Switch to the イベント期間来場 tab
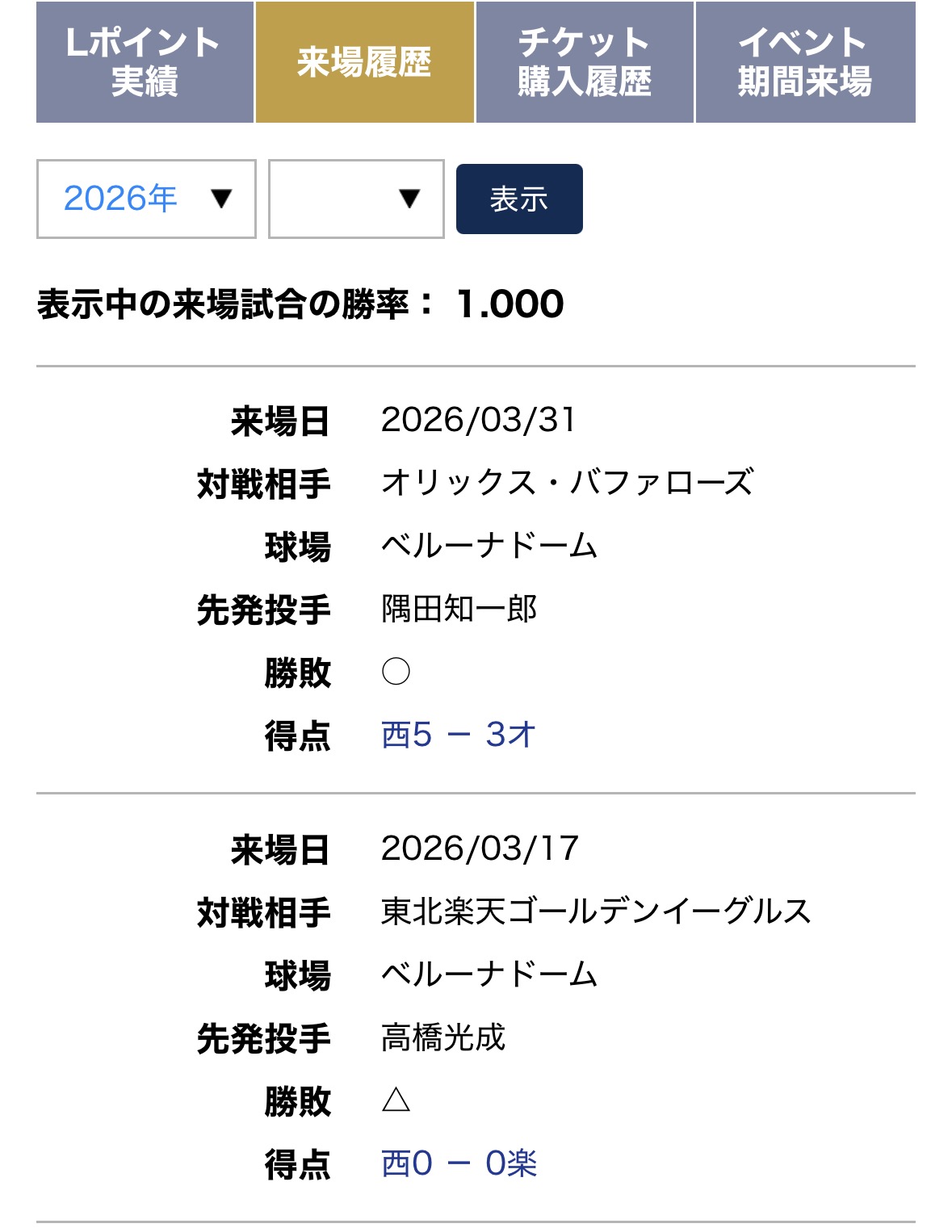952x1232 pixels. pyautogui.click(x=805, y=62)
